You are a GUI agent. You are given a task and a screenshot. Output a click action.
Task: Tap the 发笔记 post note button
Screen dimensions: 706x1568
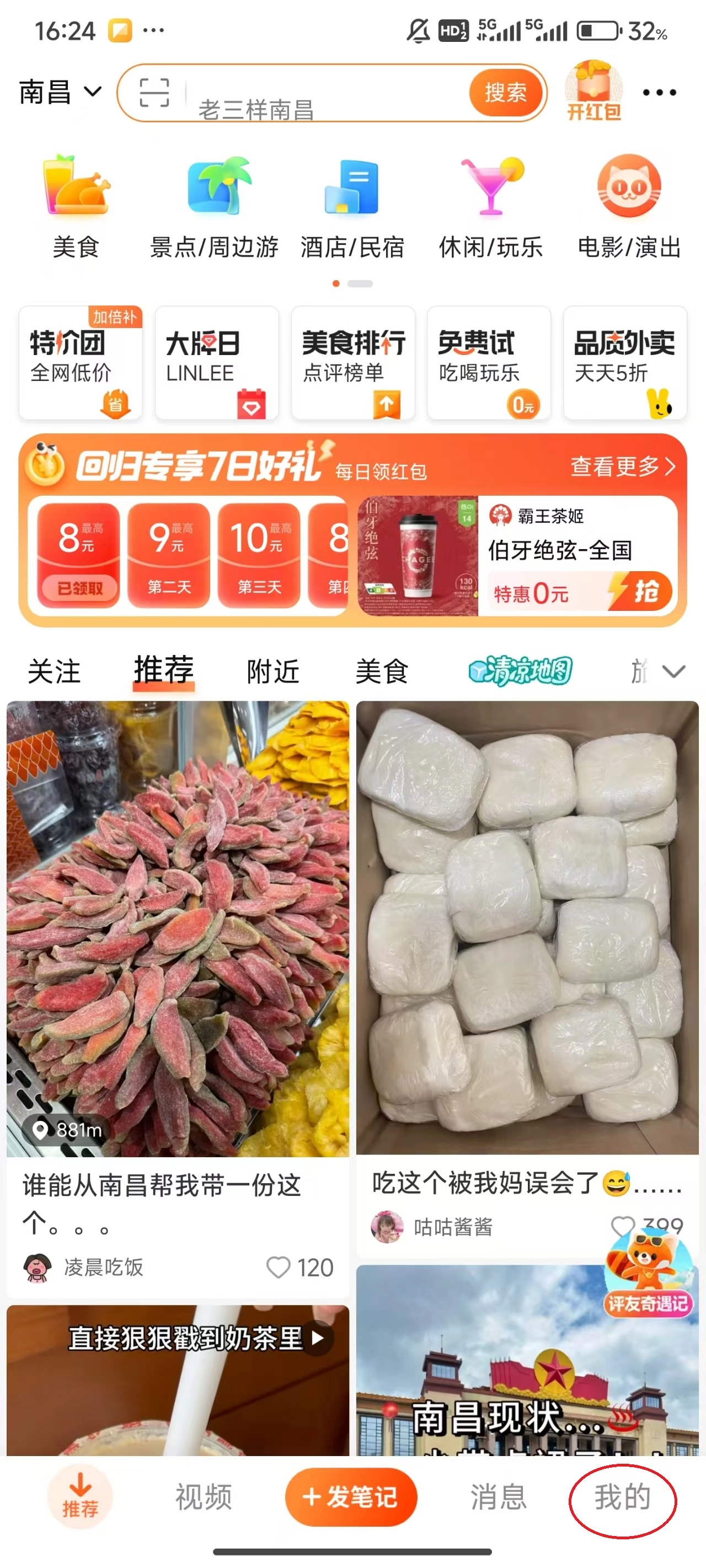[351, 1497]
